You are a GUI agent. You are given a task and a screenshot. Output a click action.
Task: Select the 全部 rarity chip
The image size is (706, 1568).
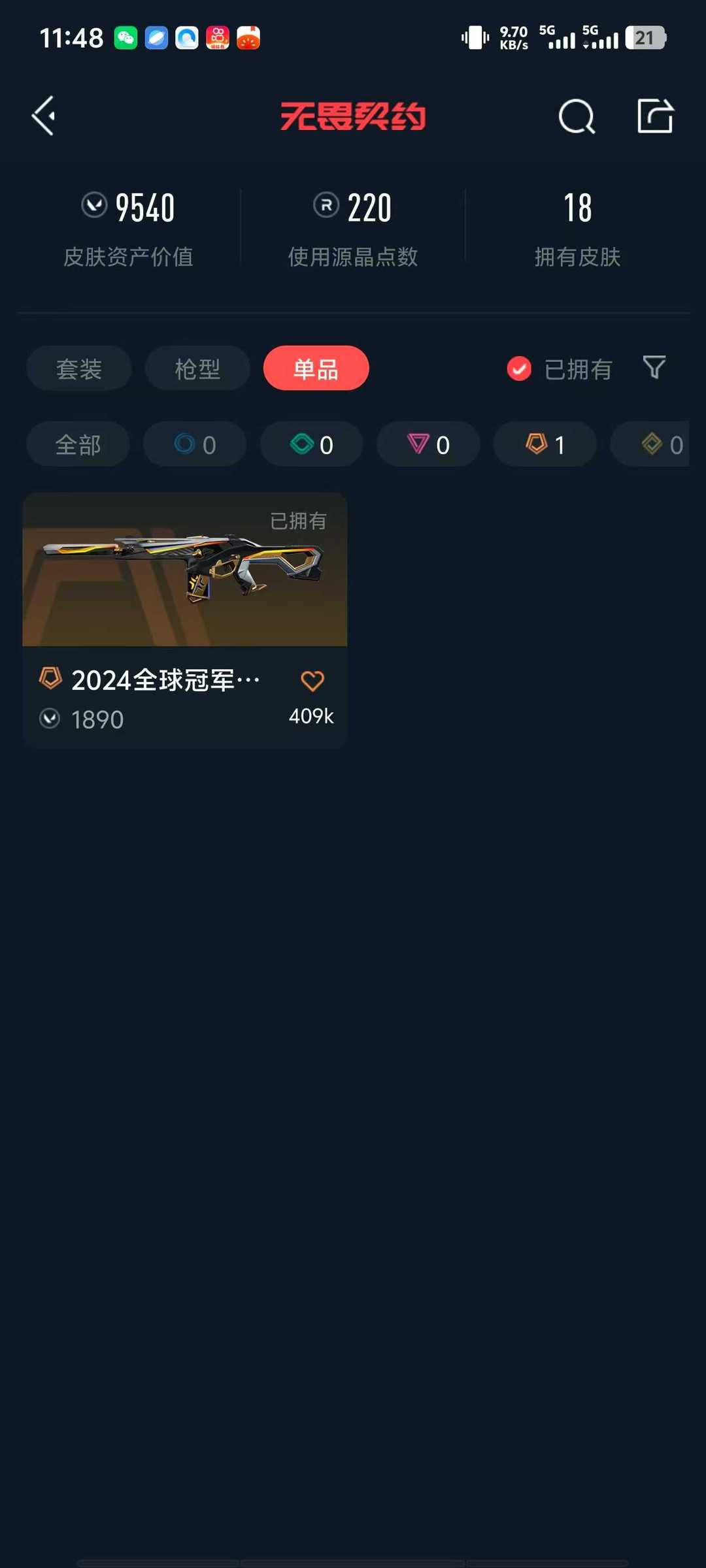coord(78,444)
